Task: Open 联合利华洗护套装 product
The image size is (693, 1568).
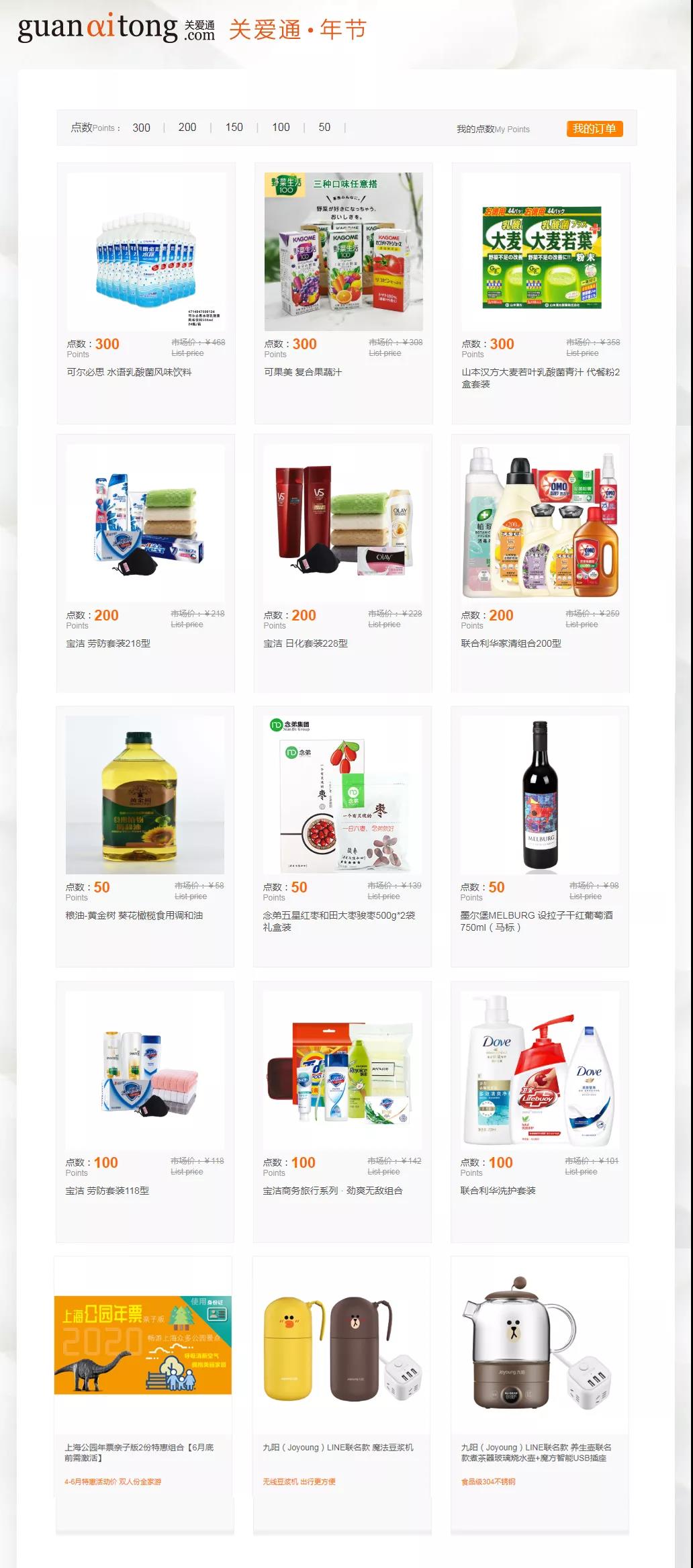Action: pos(539,1070)
